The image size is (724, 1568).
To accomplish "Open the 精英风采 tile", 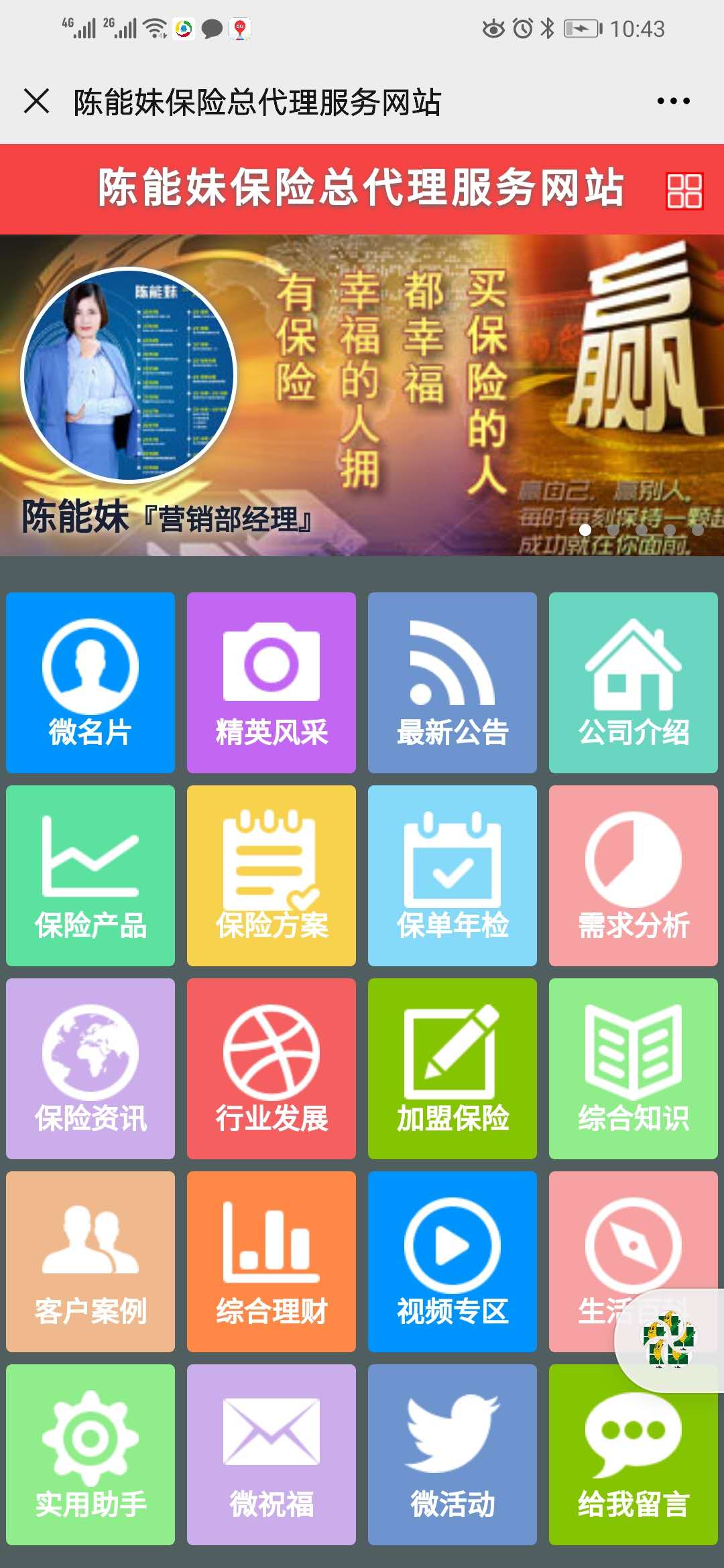I will point(271,682).
